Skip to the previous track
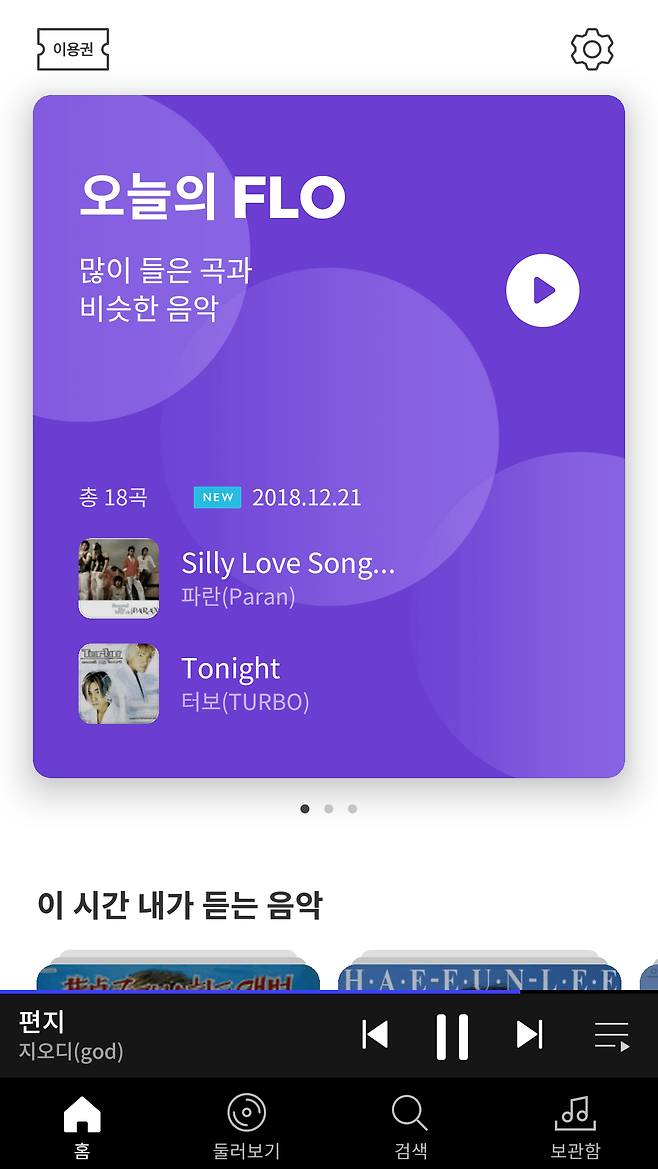Image resolution: width=658 pixels, height=1169 pixels. pyautogui.click(x=375, y=1035)
